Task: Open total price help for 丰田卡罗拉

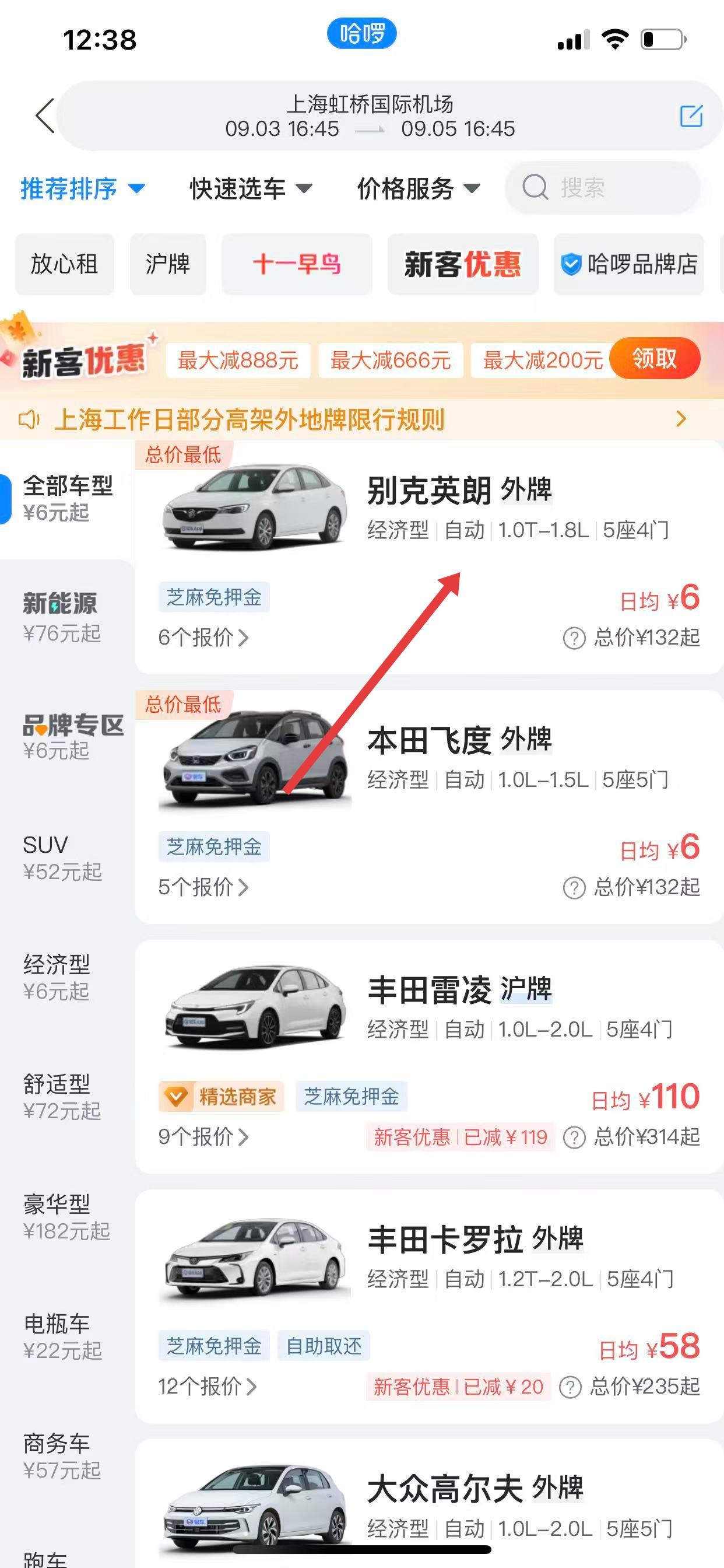Action: pyautogui.click(x=570, y=1387)
